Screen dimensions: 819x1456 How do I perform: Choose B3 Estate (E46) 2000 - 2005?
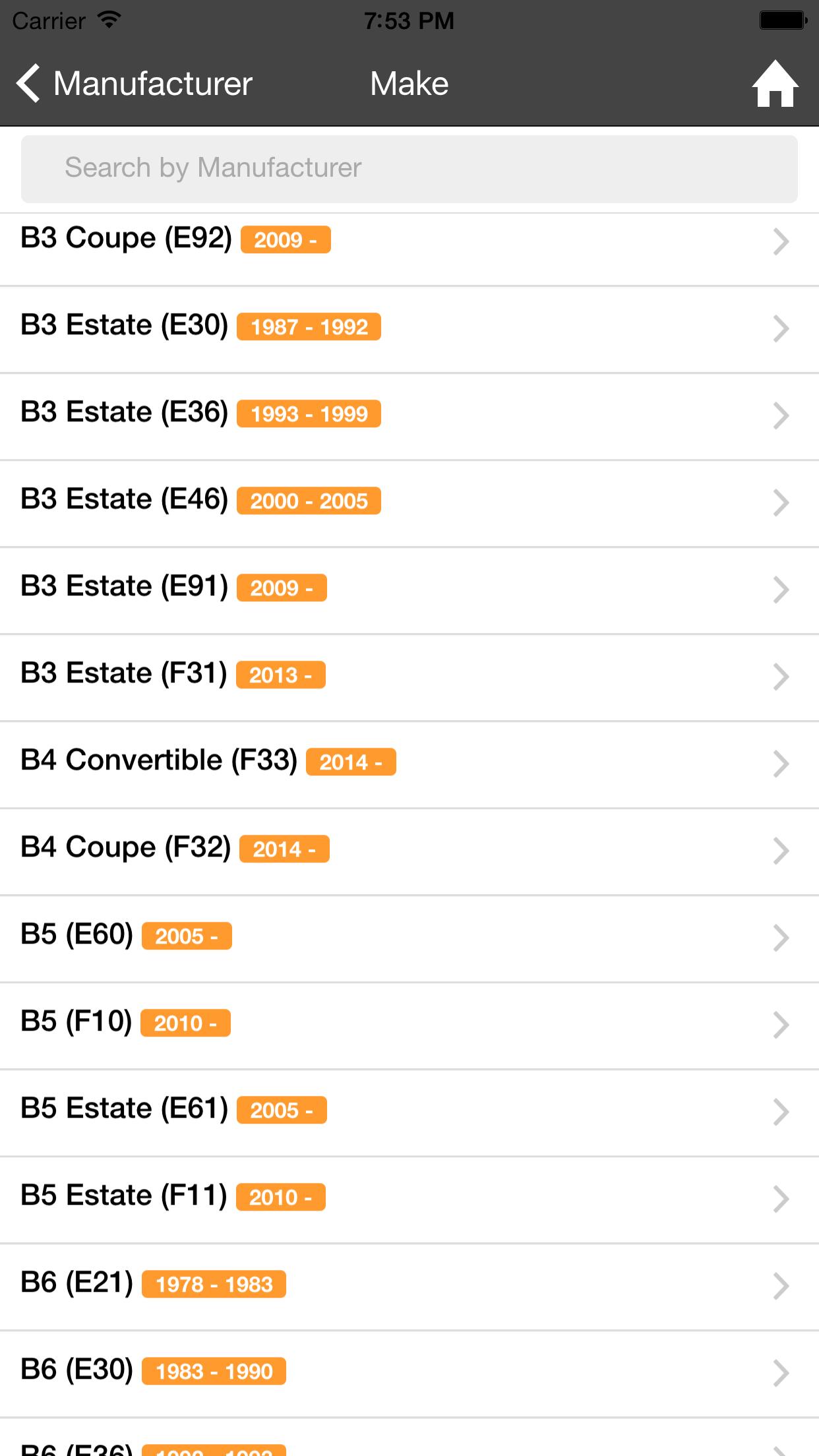tap(409, 502)
